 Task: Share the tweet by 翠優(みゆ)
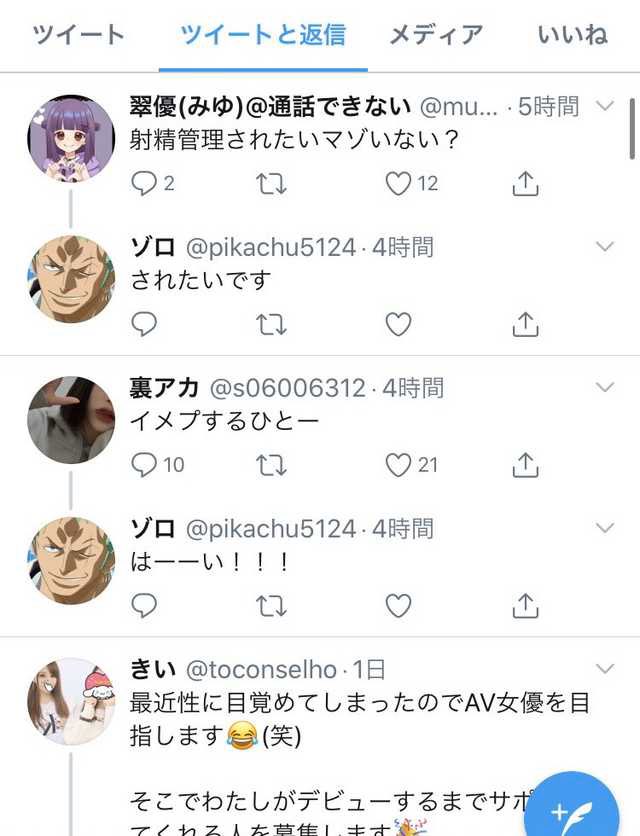tap(525, 183)
